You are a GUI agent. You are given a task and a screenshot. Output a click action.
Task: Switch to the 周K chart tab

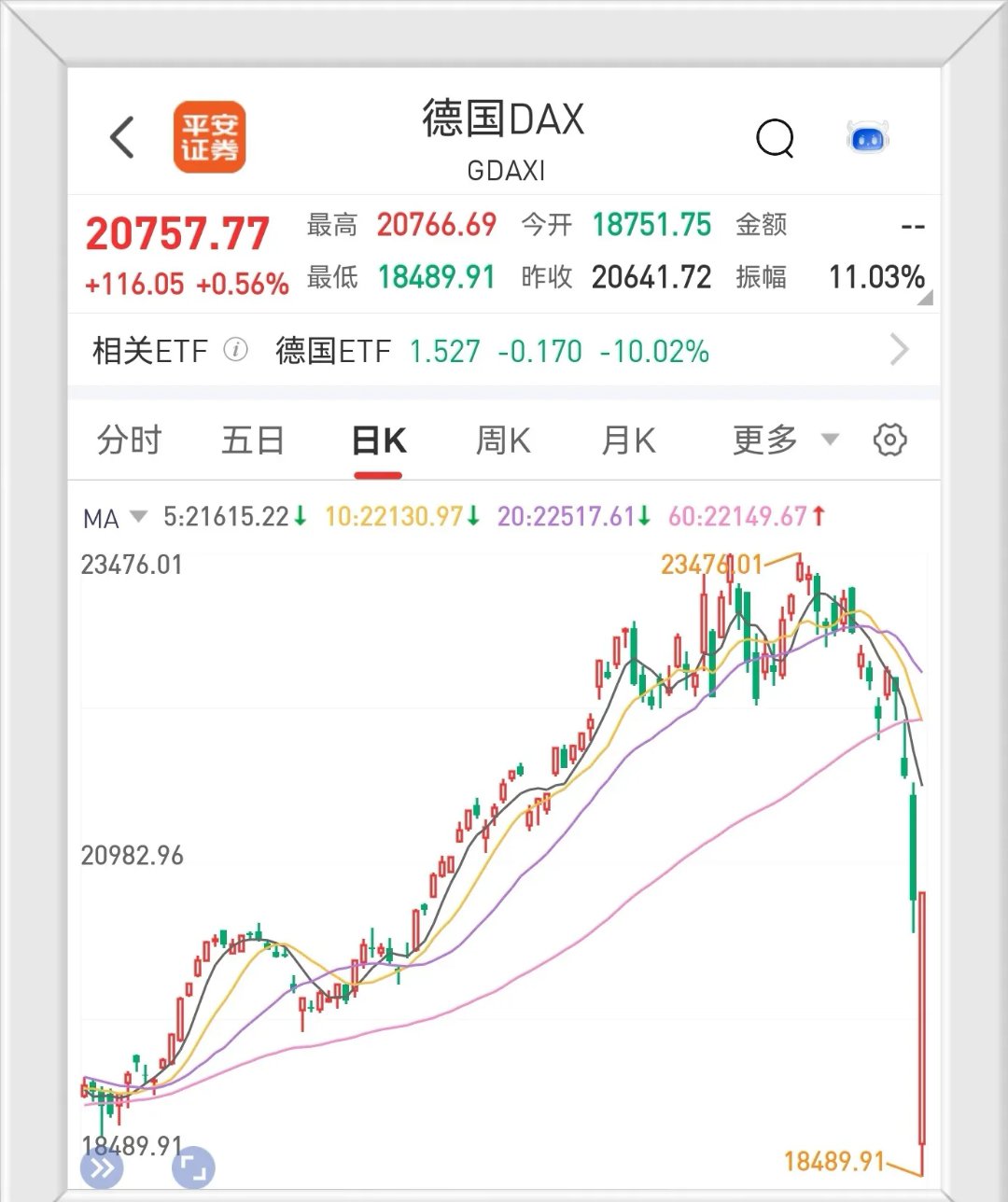click(503, 440)
